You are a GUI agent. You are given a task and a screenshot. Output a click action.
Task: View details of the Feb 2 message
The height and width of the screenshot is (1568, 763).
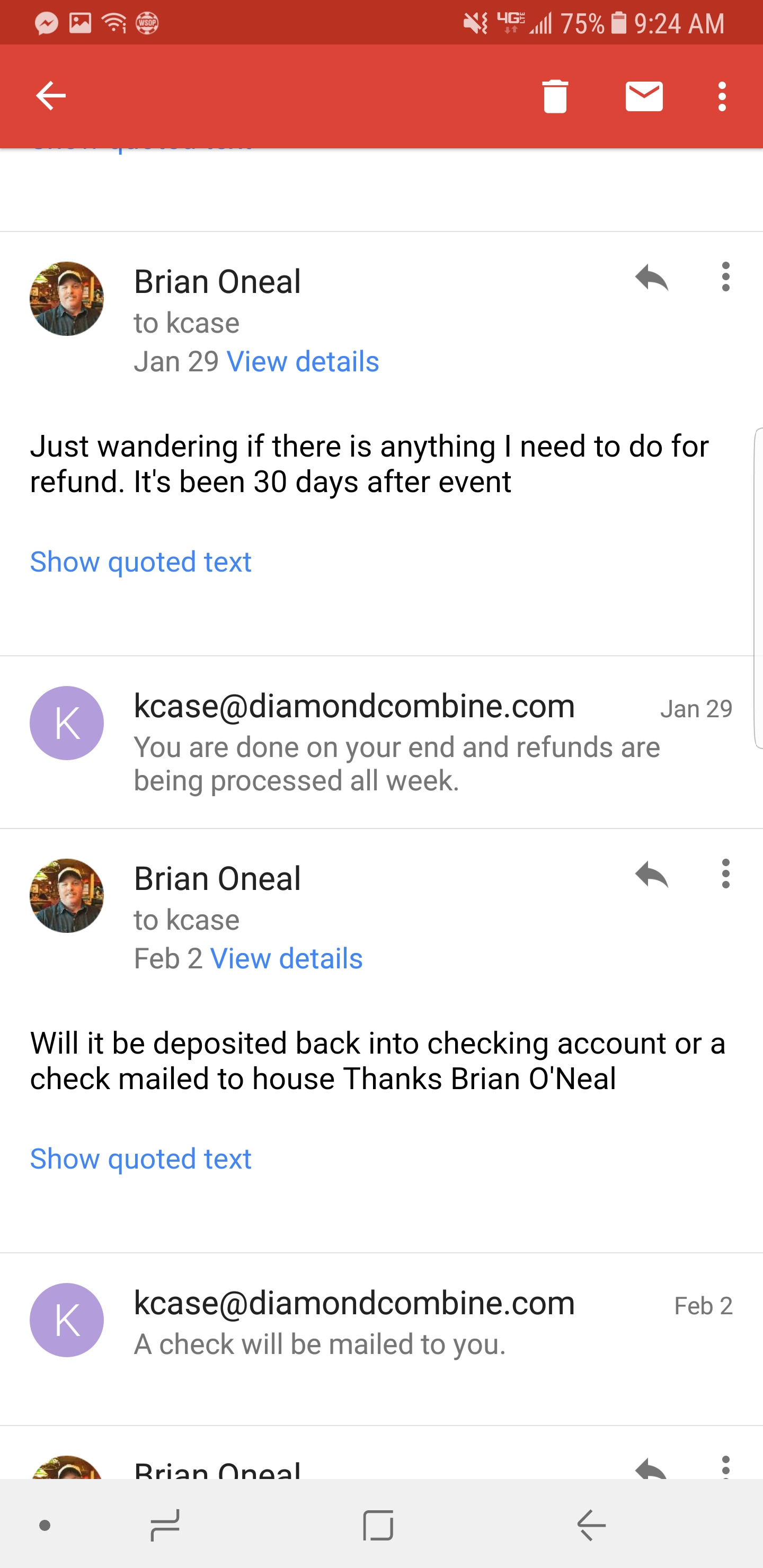[x=286, y=959]
